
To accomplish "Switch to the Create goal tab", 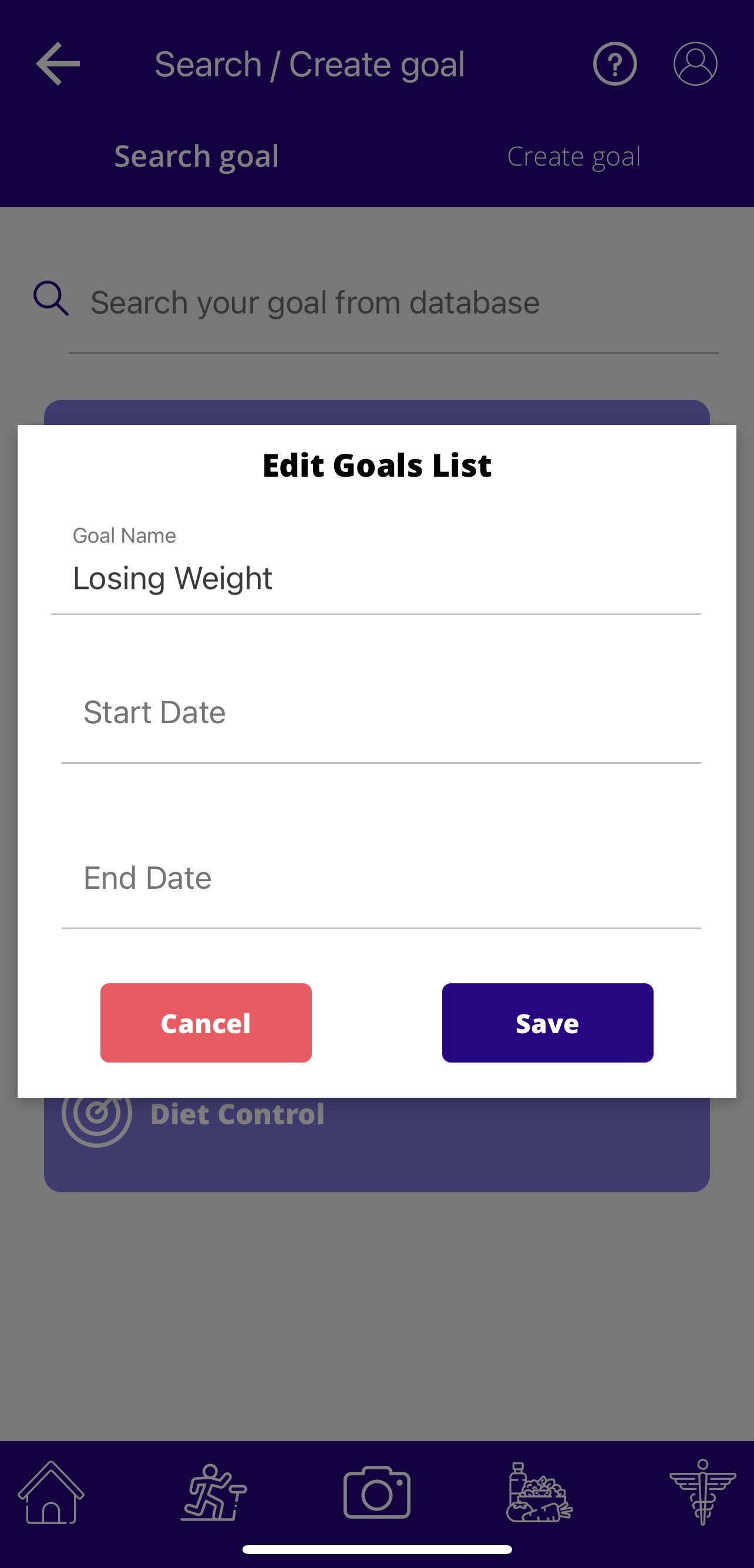I will pyautogui.click(x=573, y=156).
